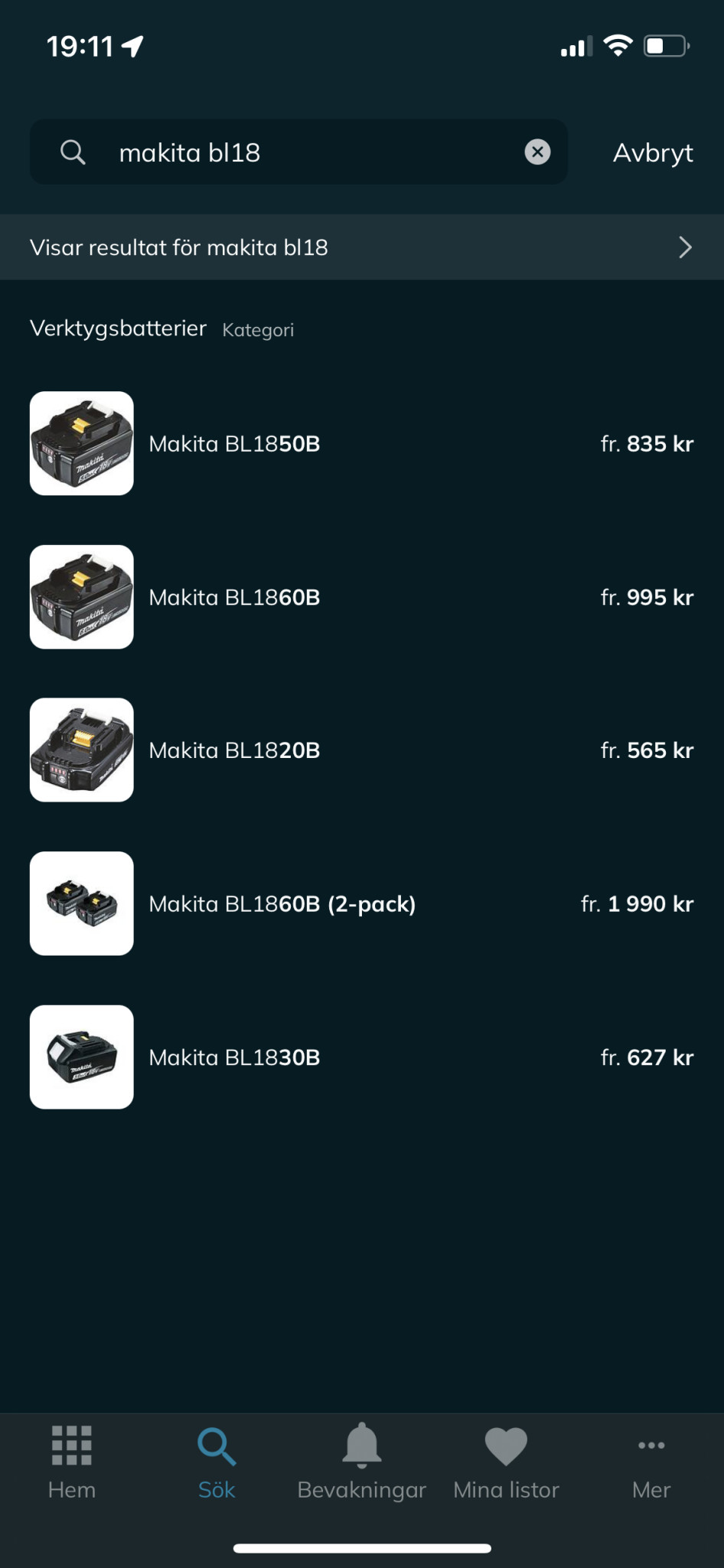The image size is (724, 1568).
Task: Open the Verktygsbatterier category
Action: (119, 328)
